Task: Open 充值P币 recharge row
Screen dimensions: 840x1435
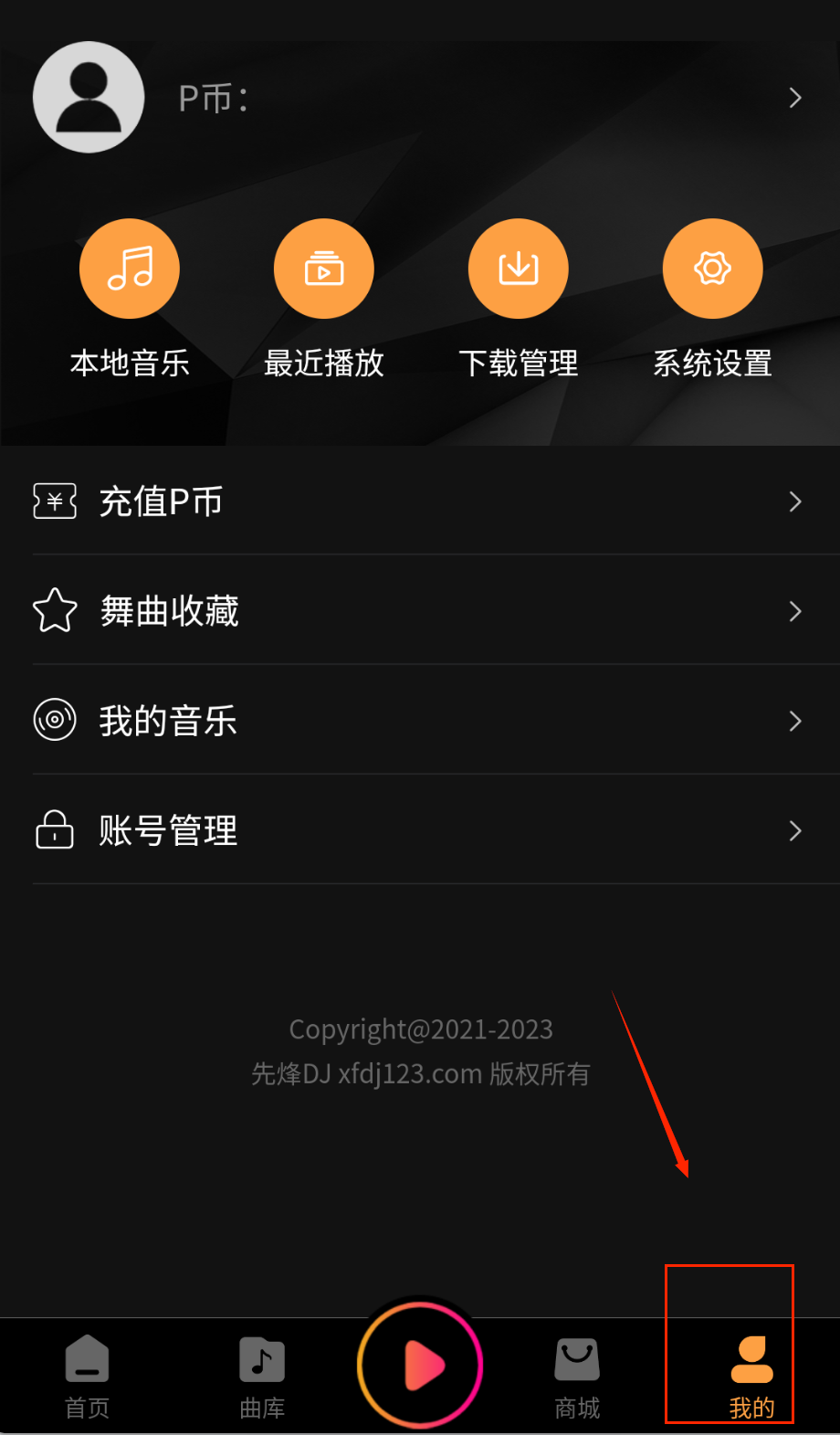Action: (420, 501)
